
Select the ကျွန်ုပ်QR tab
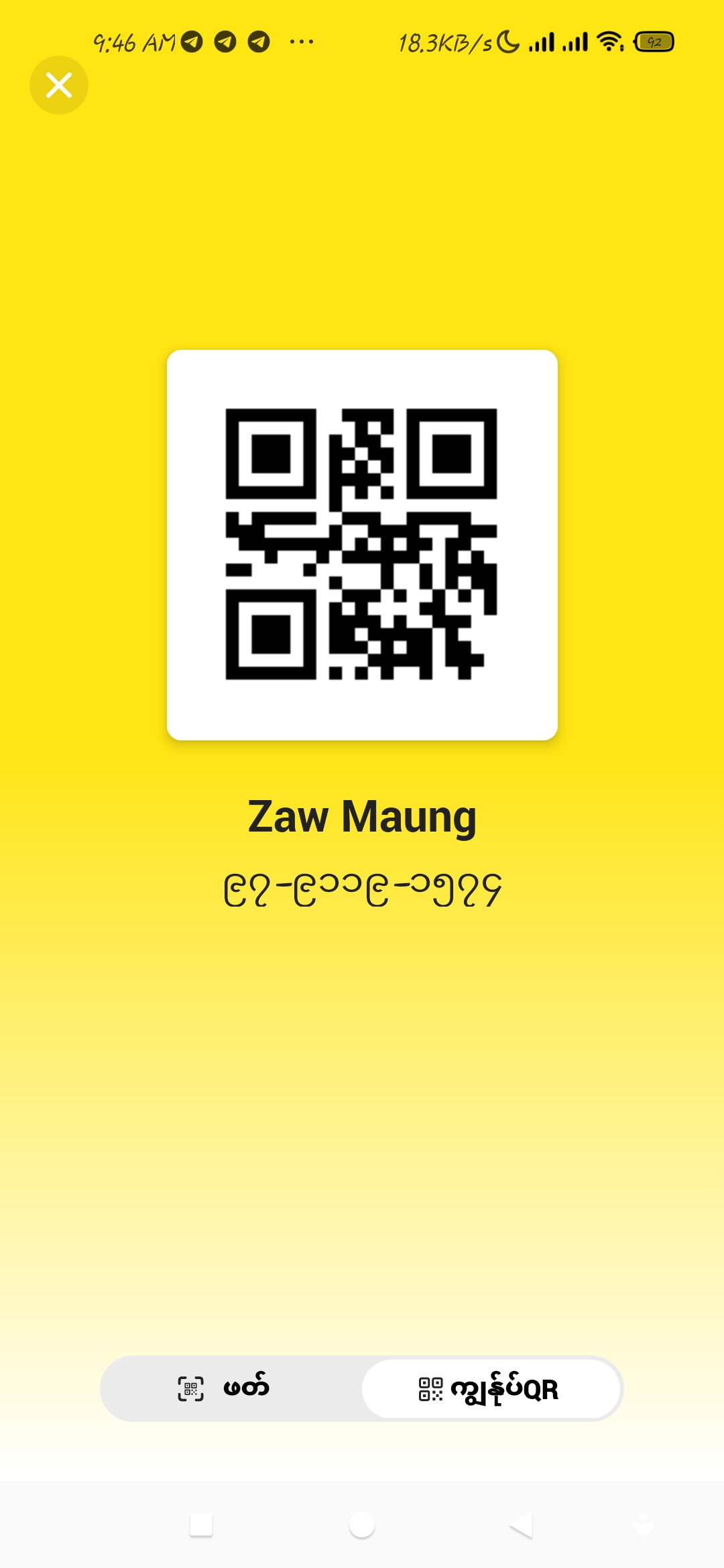(x=491, y=1389)
